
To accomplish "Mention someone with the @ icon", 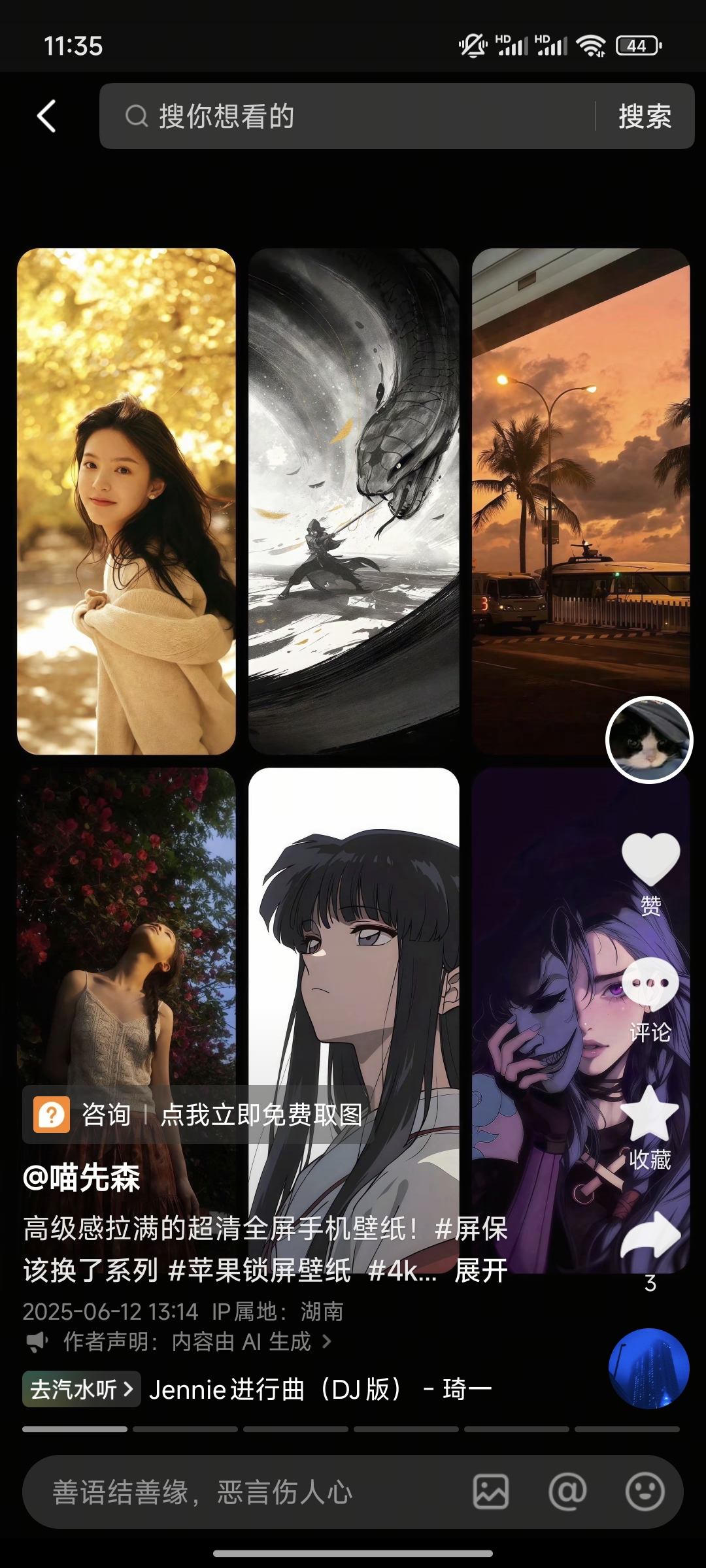I will coord(567,1492).
